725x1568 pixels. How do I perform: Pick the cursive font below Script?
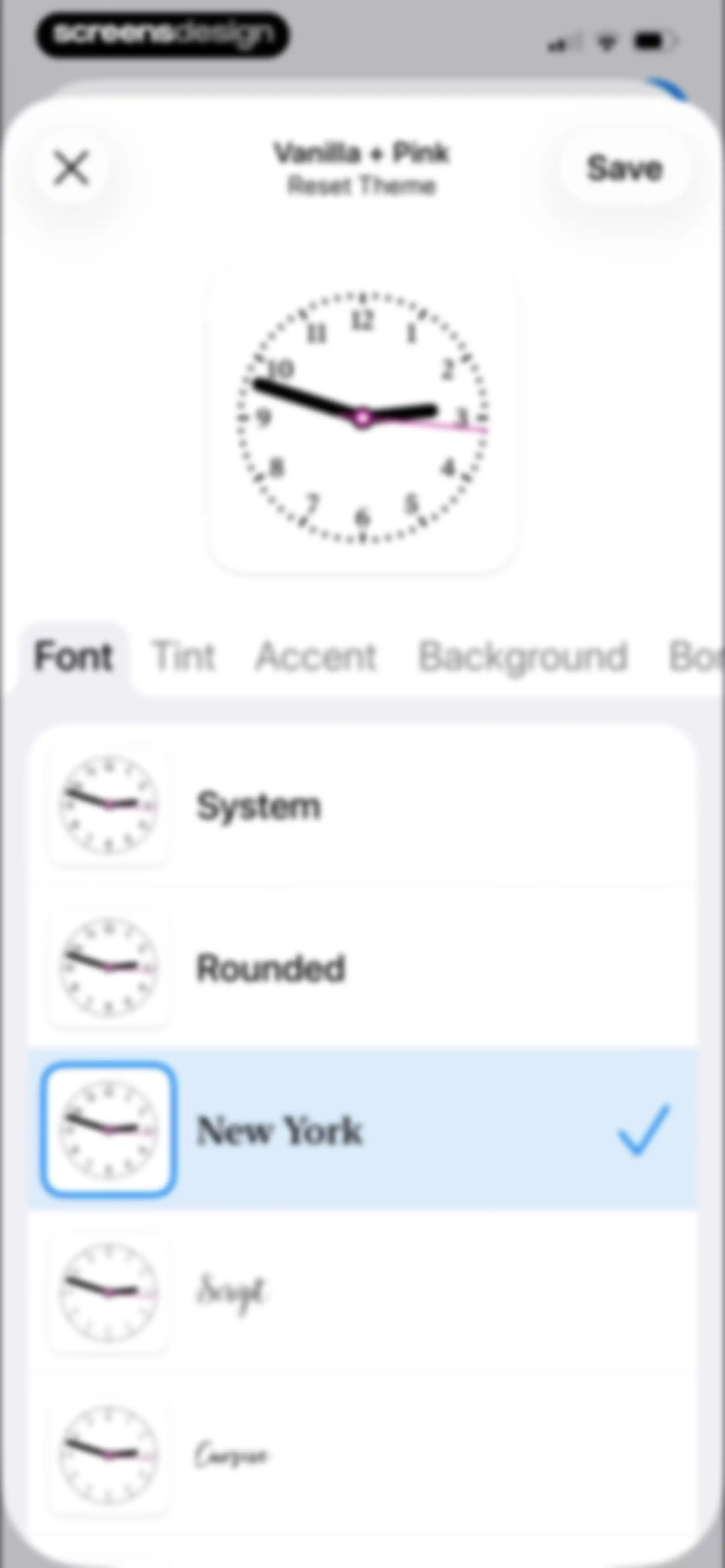[363, 1454]
